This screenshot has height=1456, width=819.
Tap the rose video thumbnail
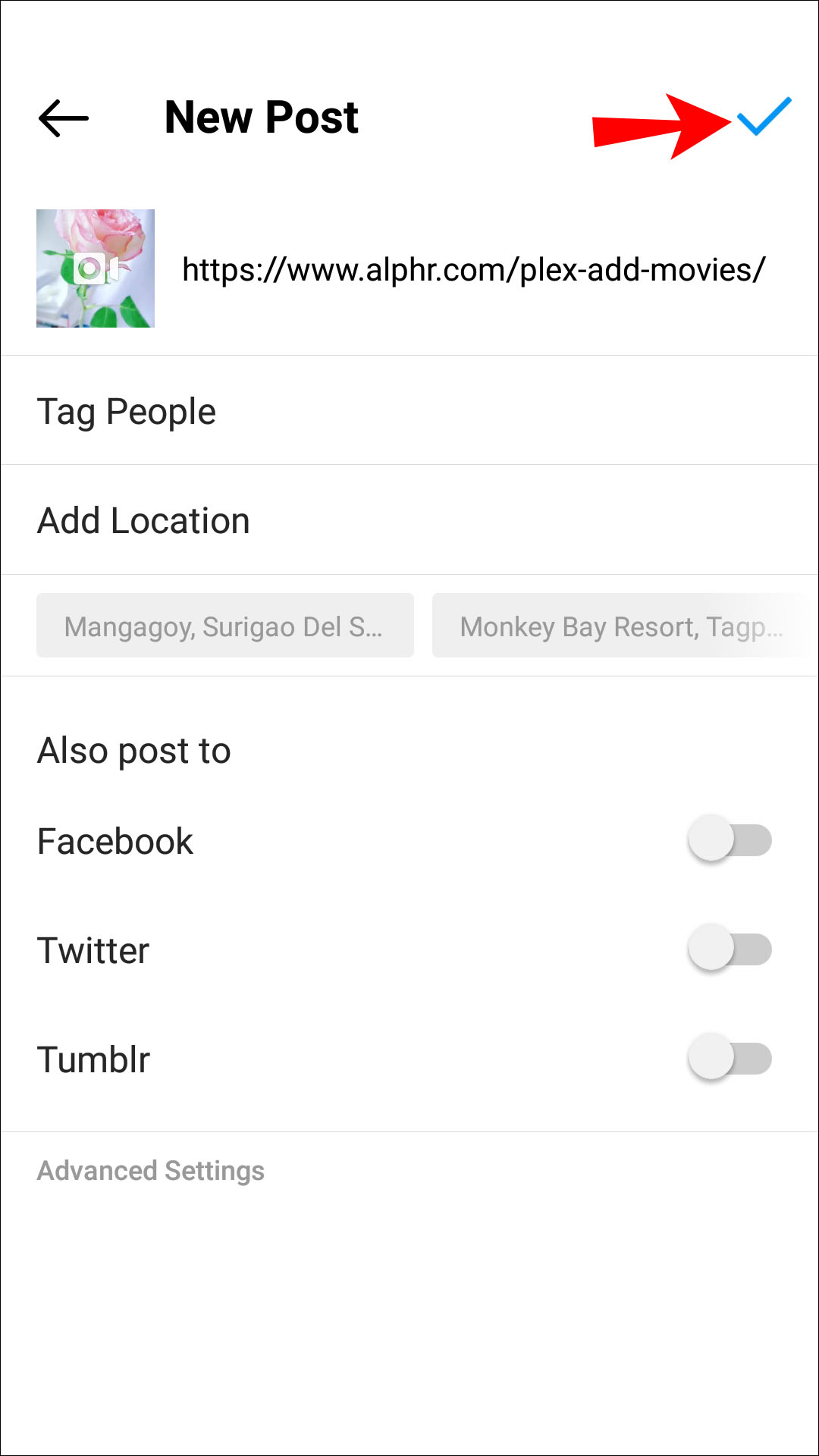[96, 268]
